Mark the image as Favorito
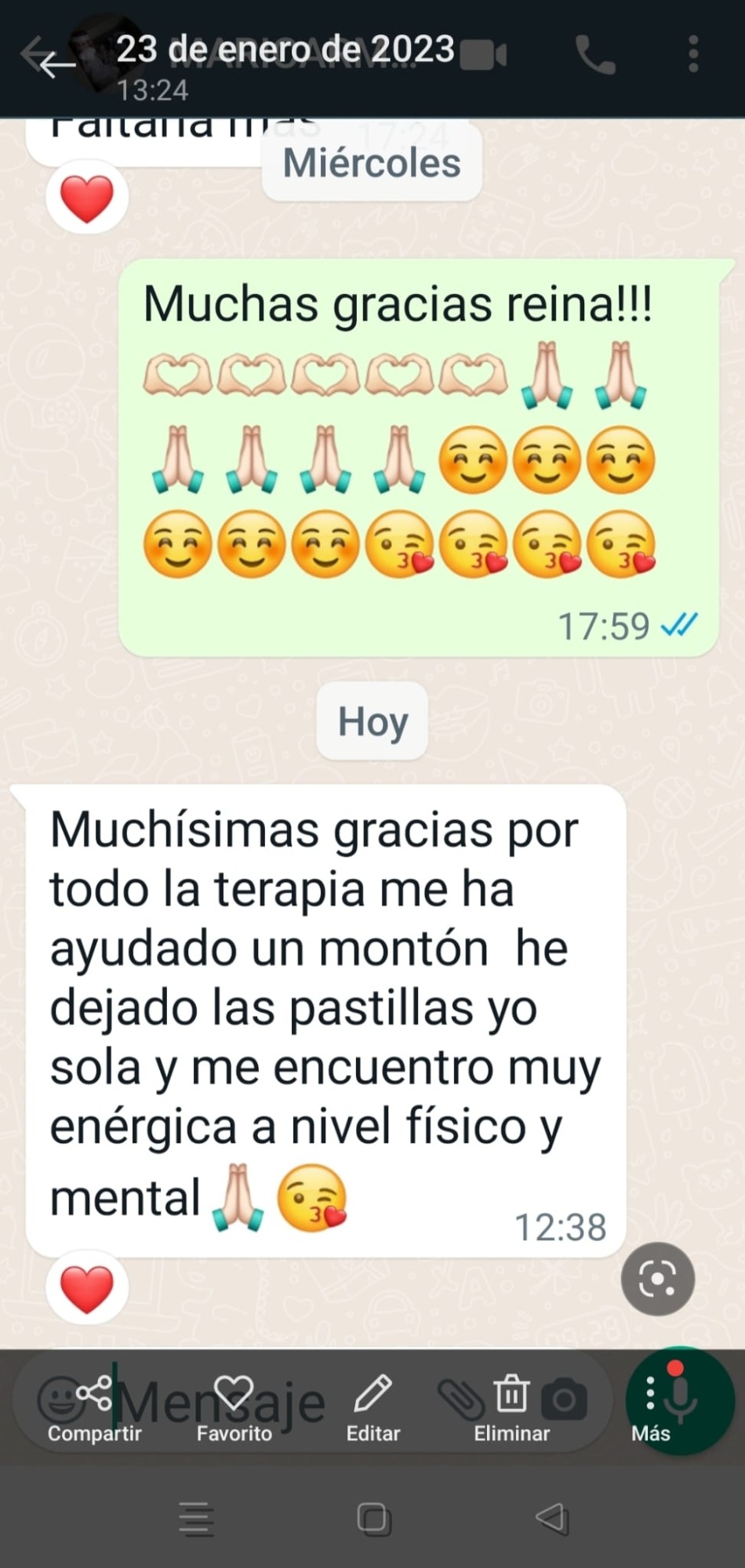This screenshot has width=745, height=1568. point(234,1409)
